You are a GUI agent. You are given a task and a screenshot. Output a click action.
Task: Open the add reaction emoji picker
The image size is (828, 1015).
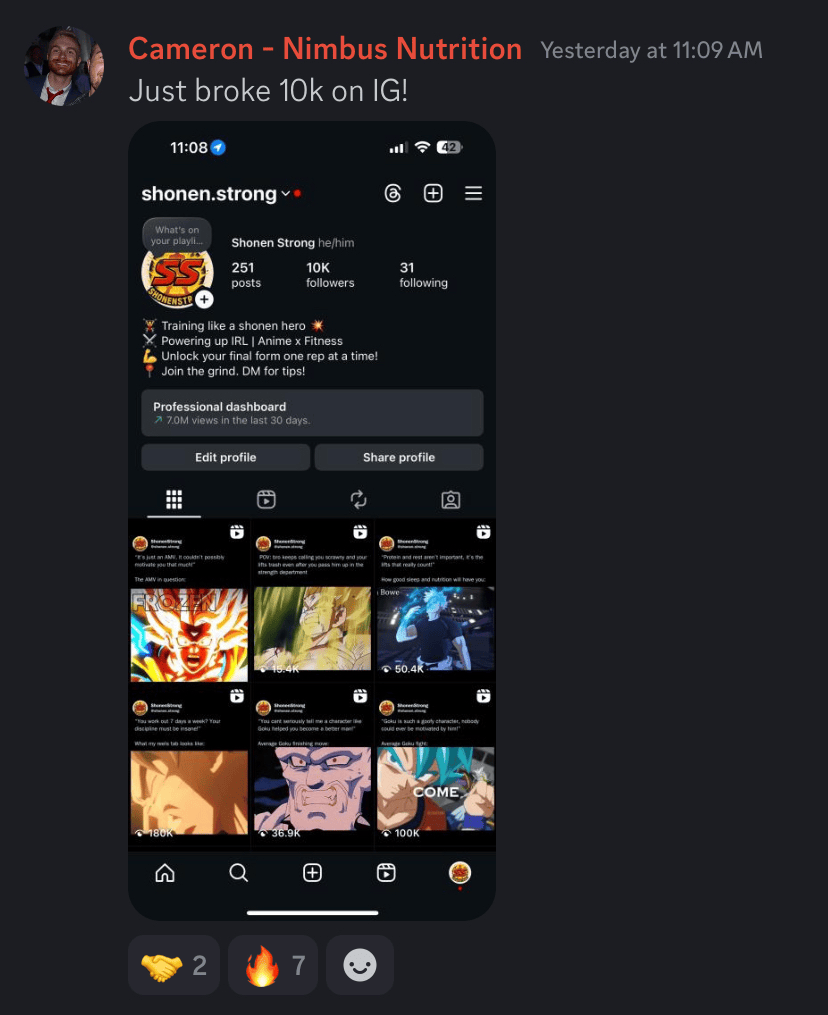click(x=360, y=965)
